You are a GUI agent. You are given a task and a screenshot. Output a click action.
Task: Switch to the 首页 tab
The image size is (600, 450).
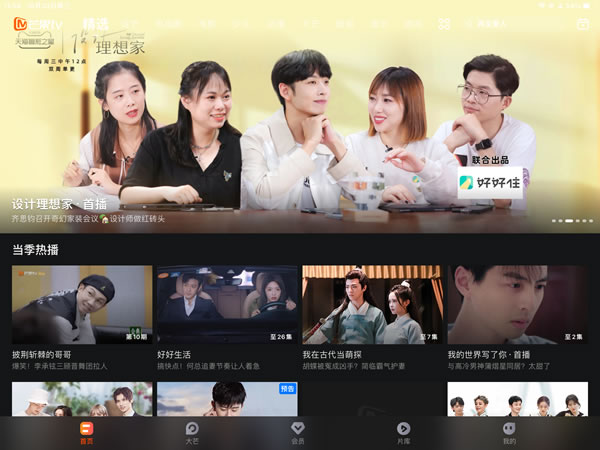pyautogui.click(x=86, y=432)
